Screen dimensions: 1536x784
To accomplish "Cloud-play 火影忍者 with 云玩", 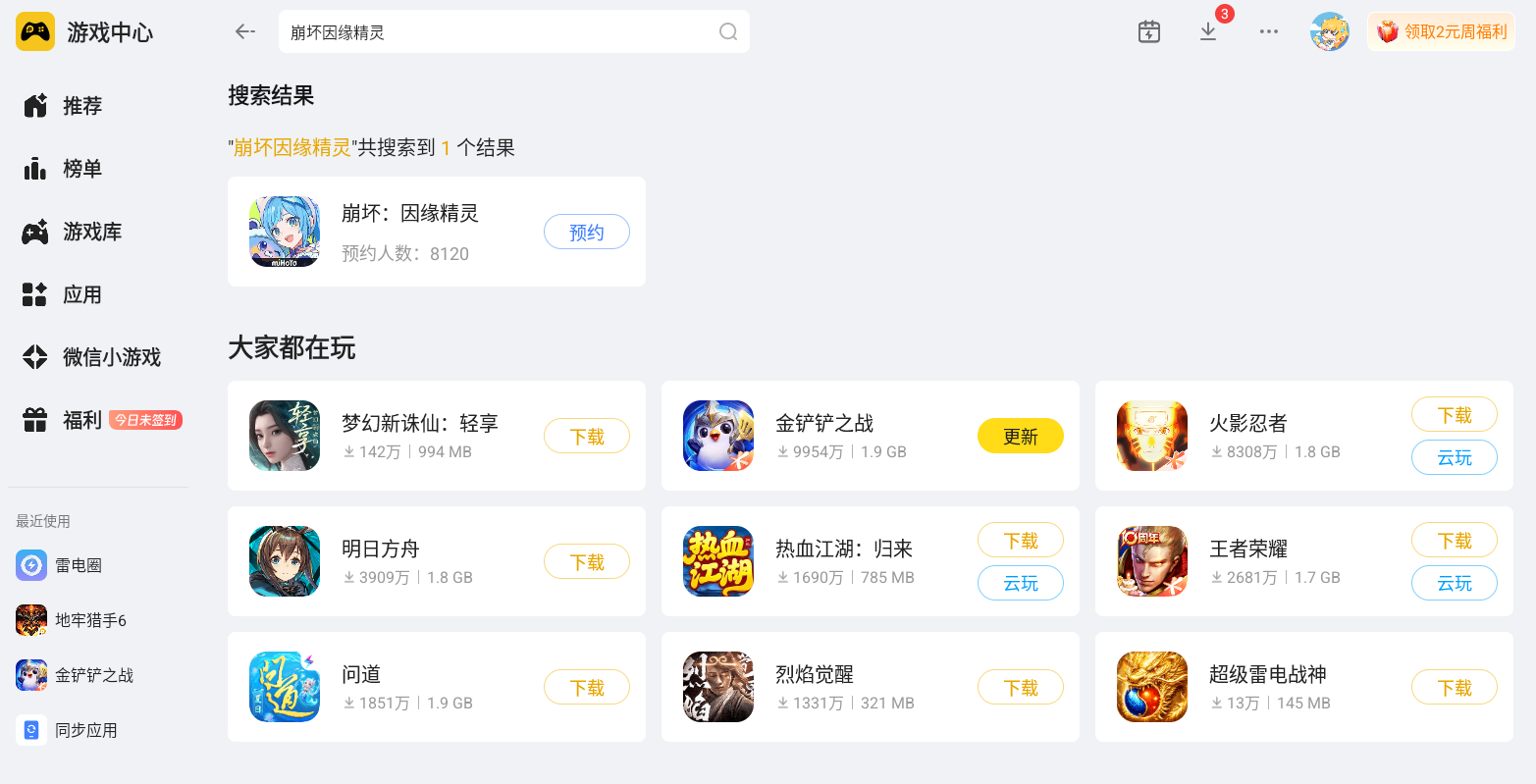I will click(x=1455, y=457).
